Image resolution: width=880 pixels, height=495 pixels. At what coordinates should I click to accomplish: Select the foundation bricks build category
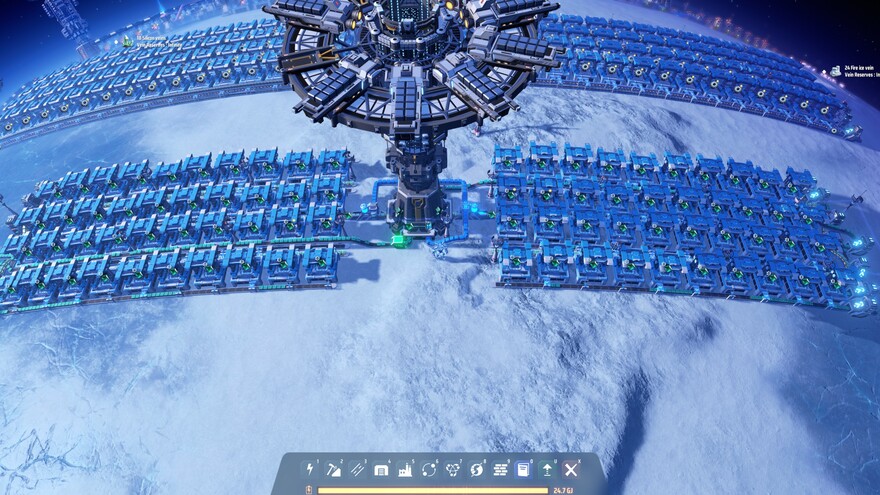click(x=500, y=469)
